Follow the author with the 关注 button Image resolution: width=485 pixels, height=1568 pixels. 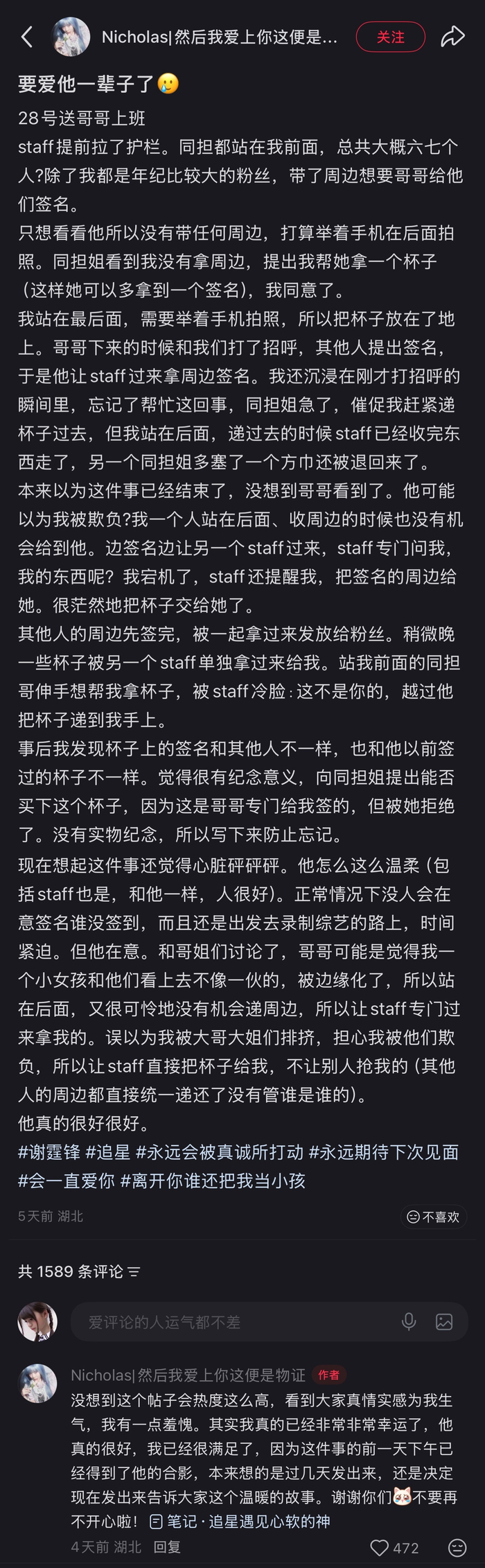coord(391,37)
